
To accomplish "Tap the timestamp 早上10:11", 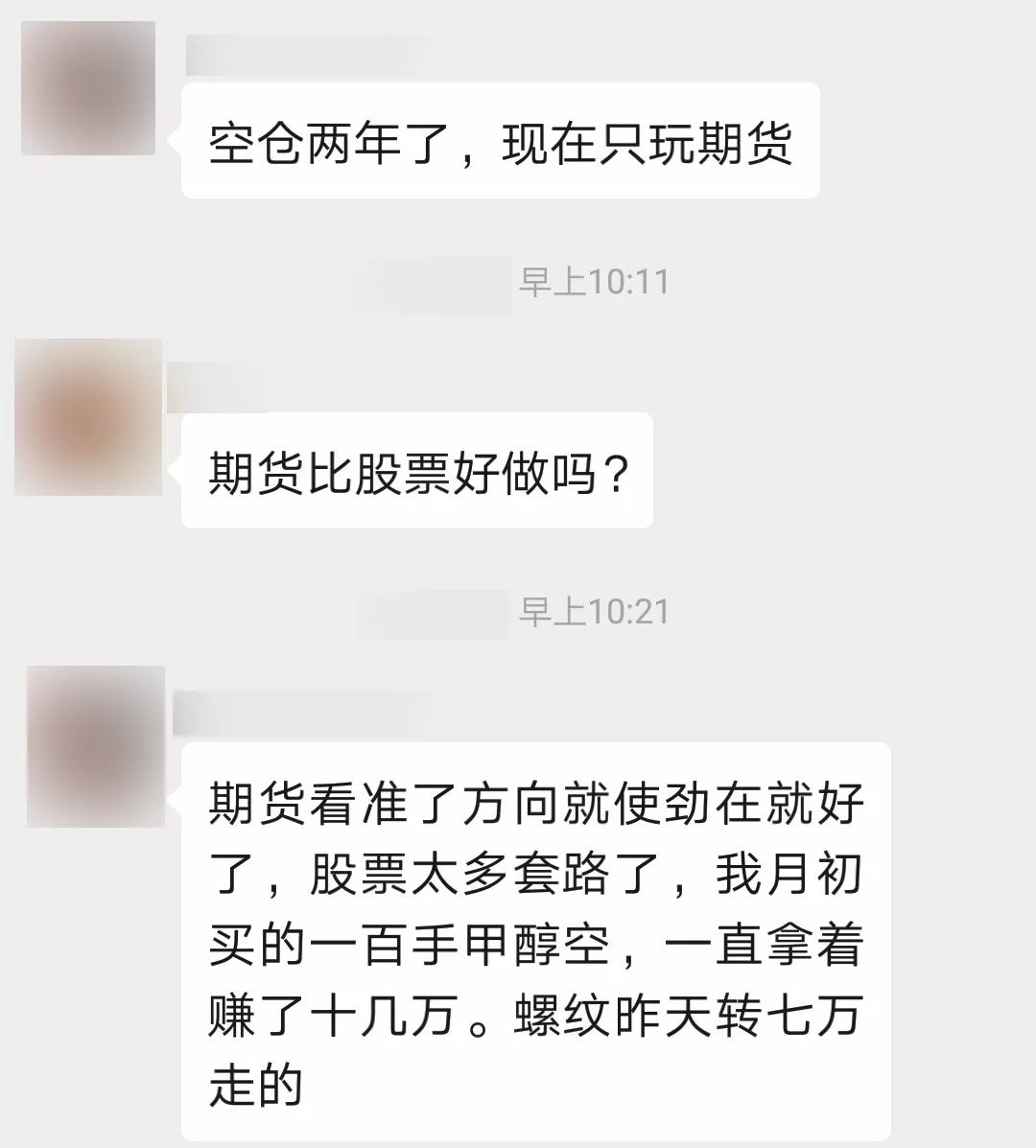I will 595,280.
